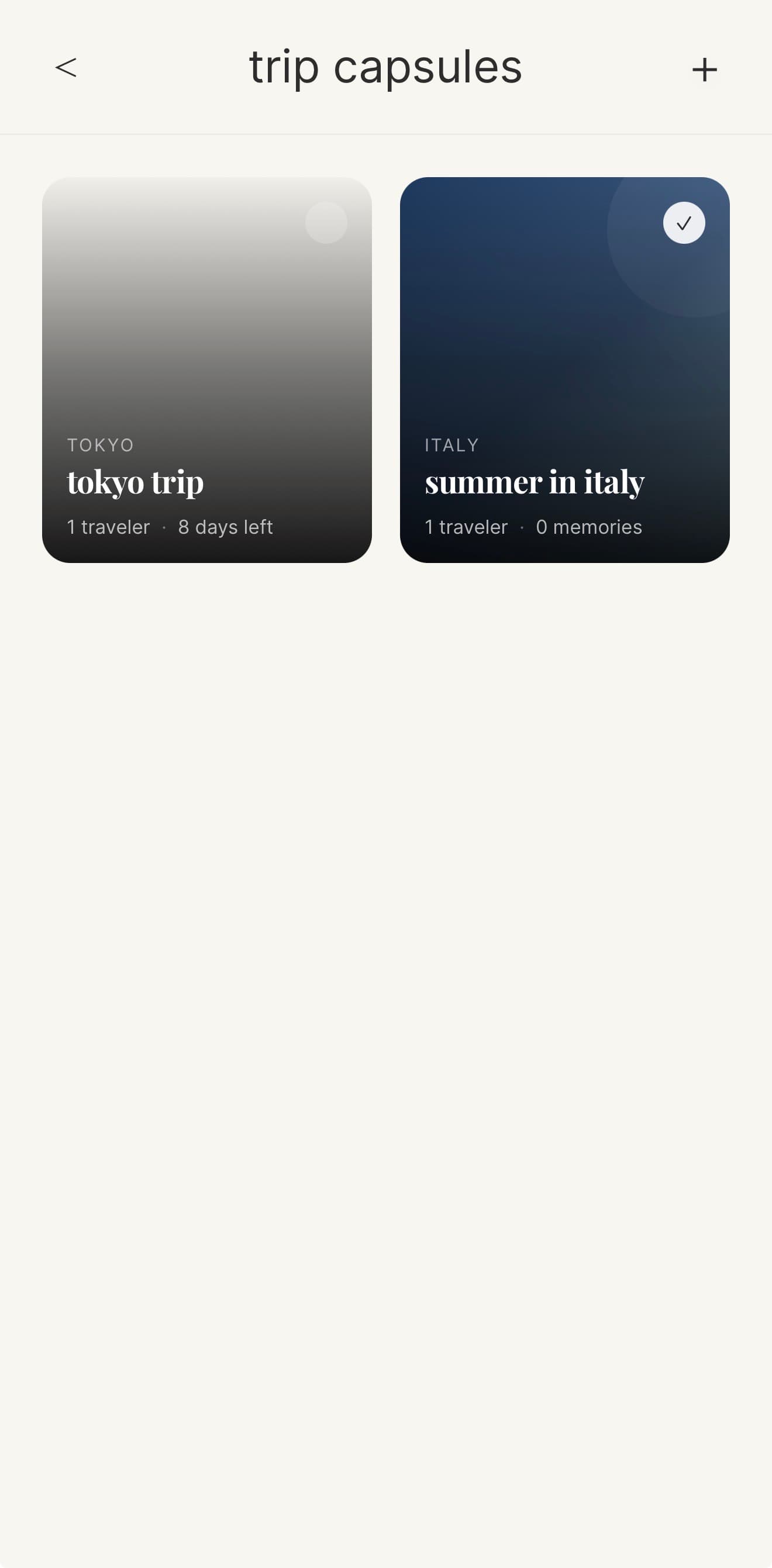Add a new trip capsule
Image resolution: width=772 pixels, height=1568 pixels.
pos(704,70)
